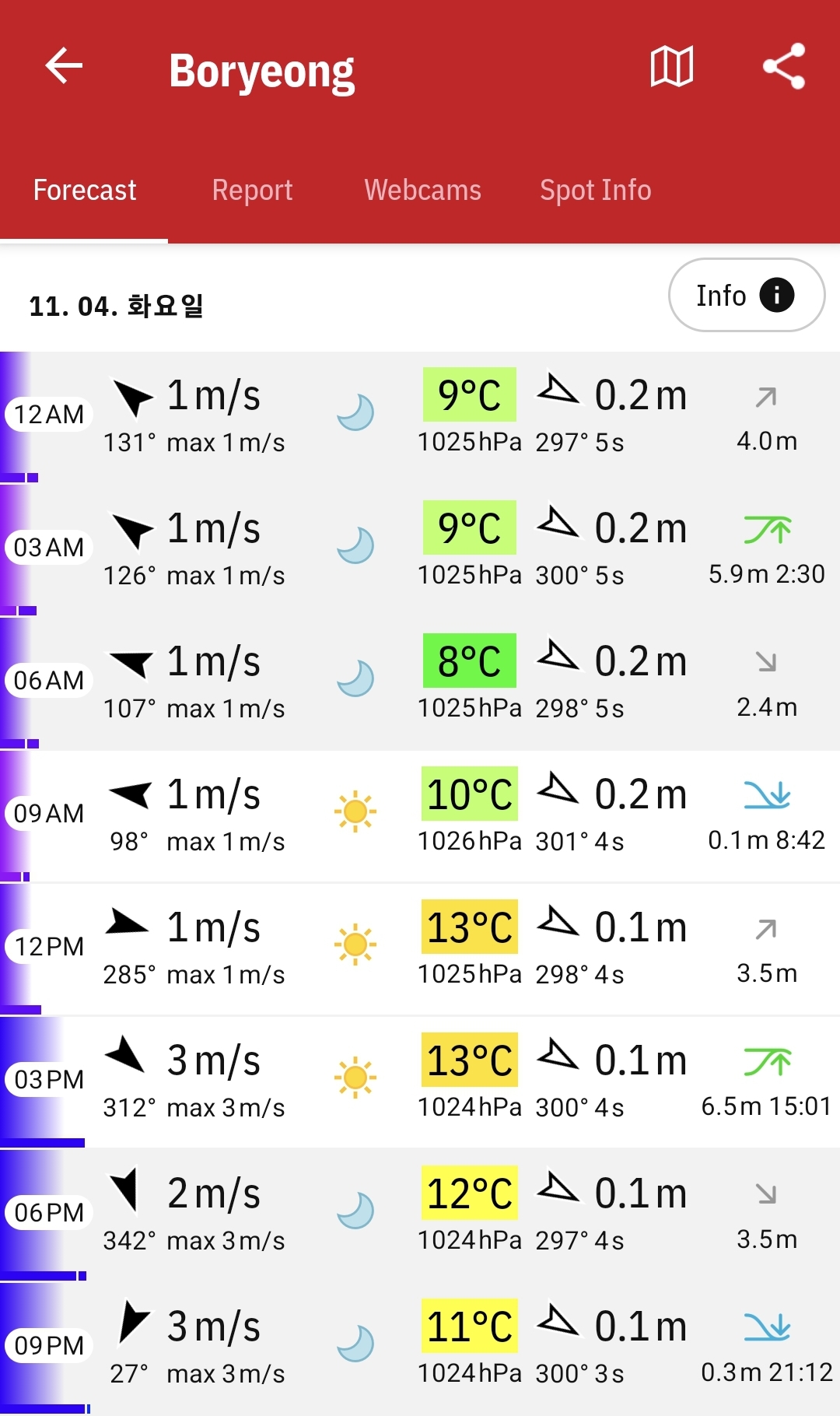
Task: Open the map view icon
Action: pos(671,66)
